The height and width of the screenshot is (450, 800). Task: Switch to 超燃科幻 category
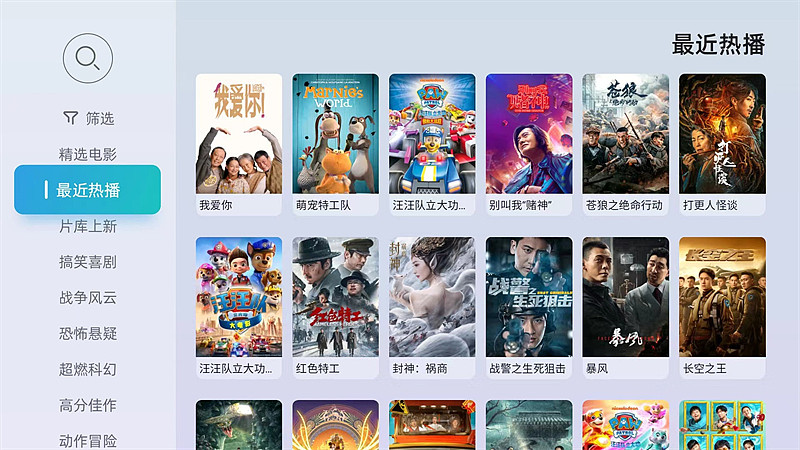tap(88, 369)
